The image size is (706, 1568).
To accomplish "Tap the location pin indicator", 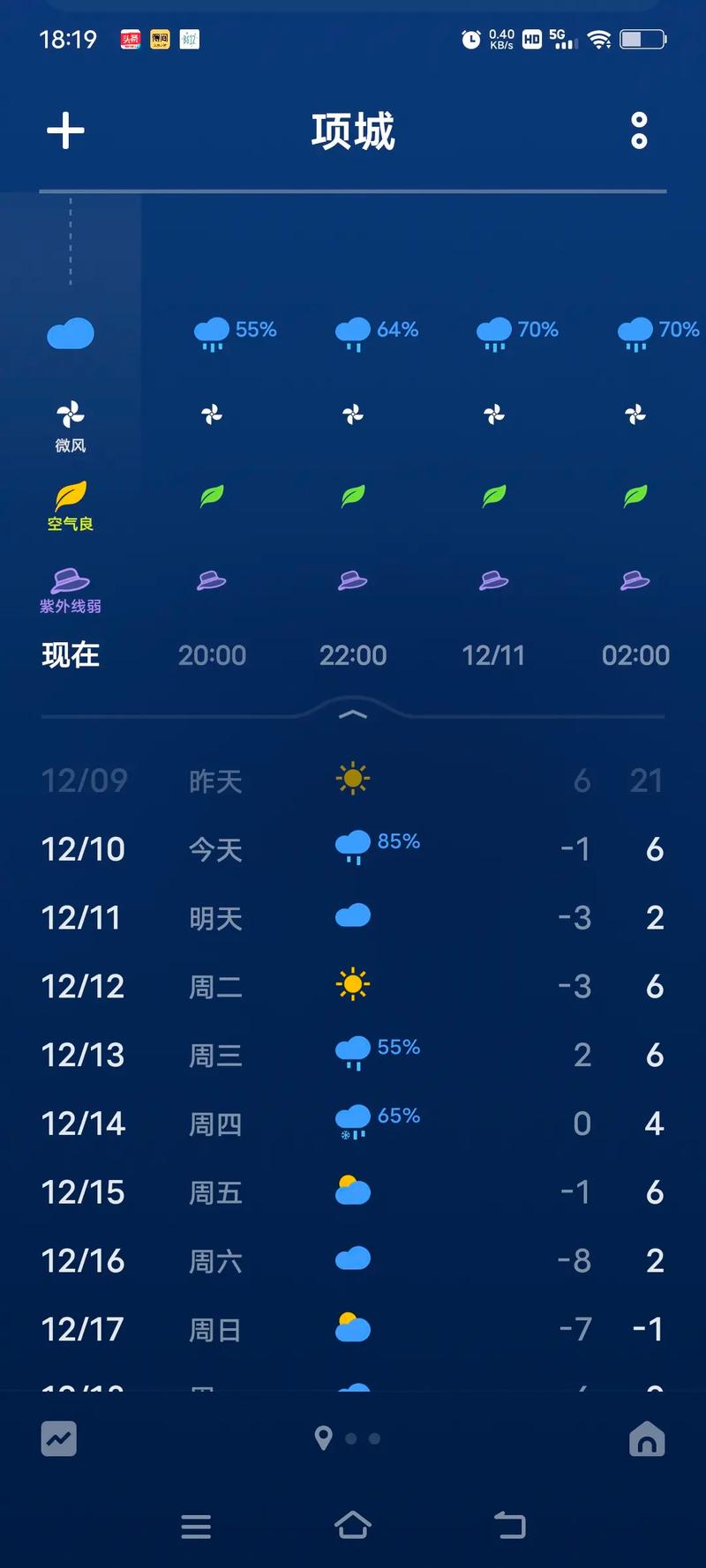I will pos(324,1439).
